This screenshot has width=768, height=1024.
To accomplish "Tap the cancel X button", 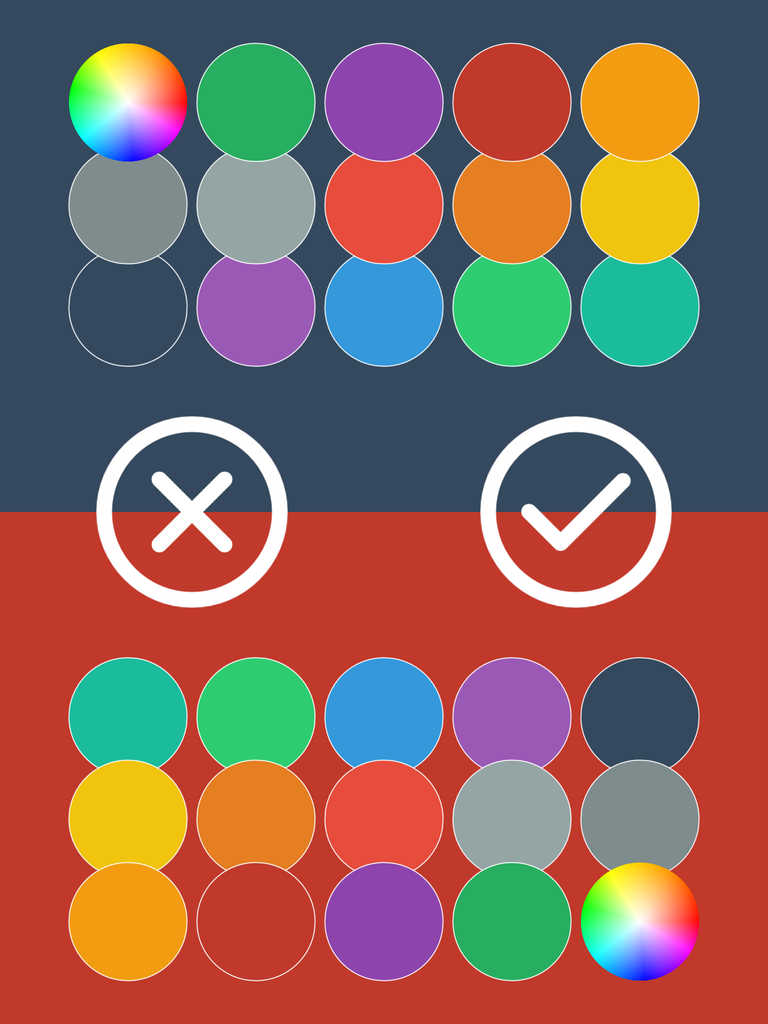I will [192, 512].
